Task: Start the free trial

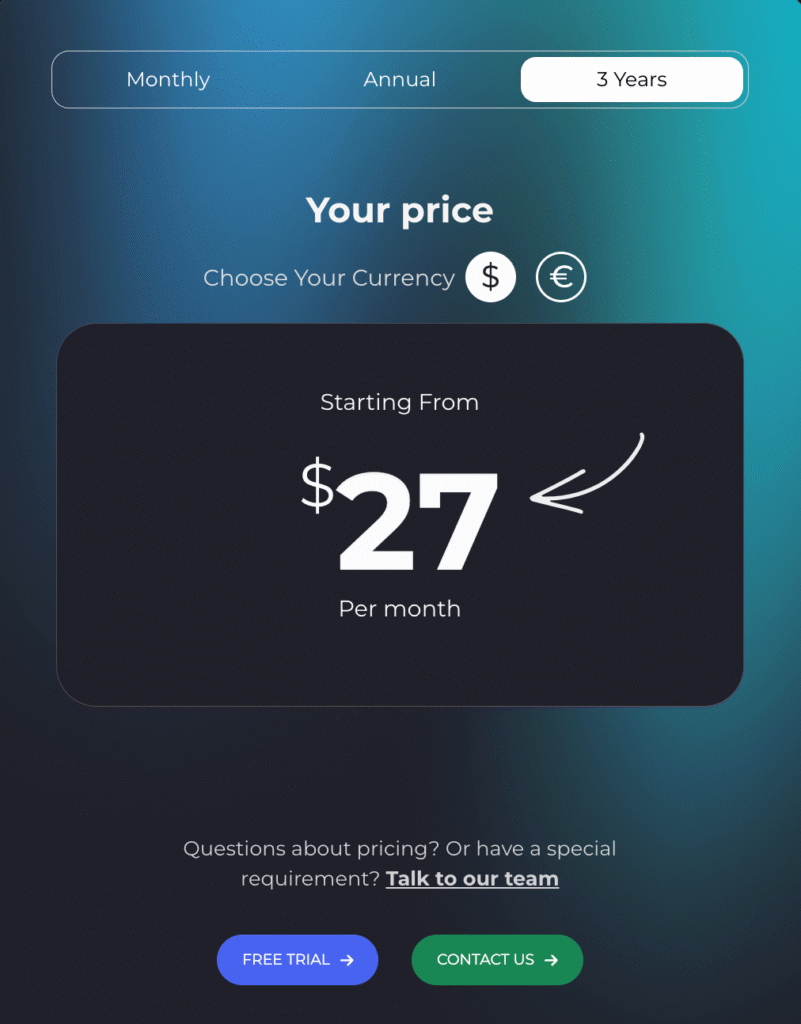Action: tap(297, 960)
